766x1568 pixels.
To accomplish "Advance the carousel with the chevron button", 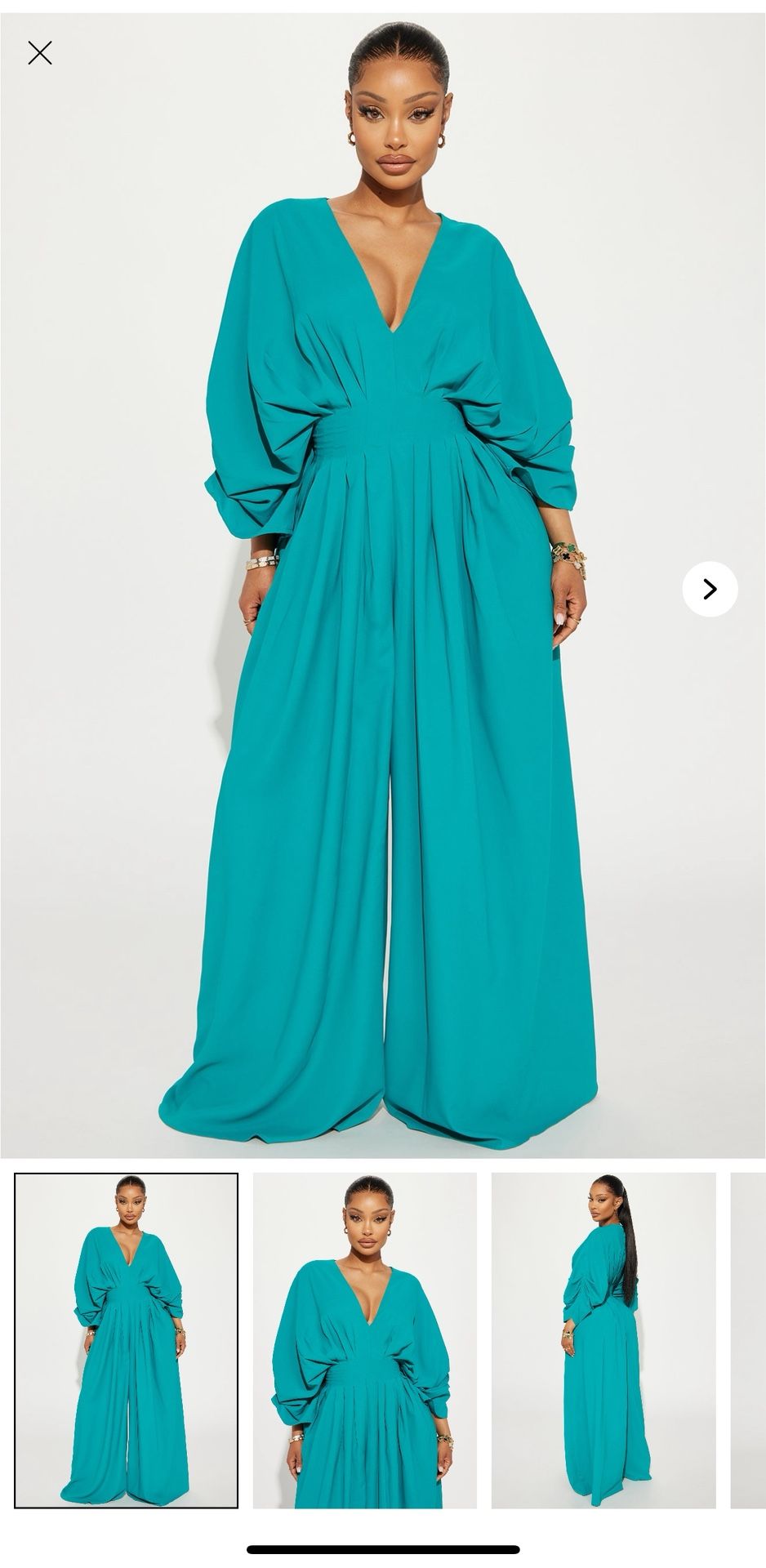I will point(710,588).
